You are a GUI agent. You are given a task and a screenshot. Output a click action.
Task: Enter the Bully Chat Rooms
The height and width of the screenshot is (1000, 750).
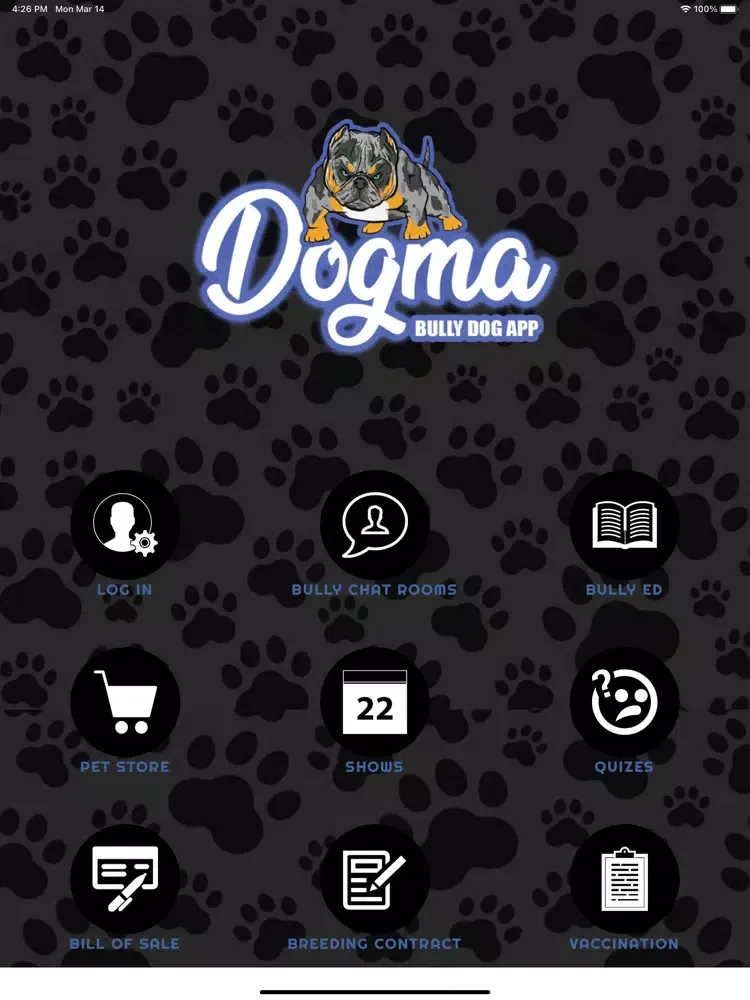click(374, 526)
